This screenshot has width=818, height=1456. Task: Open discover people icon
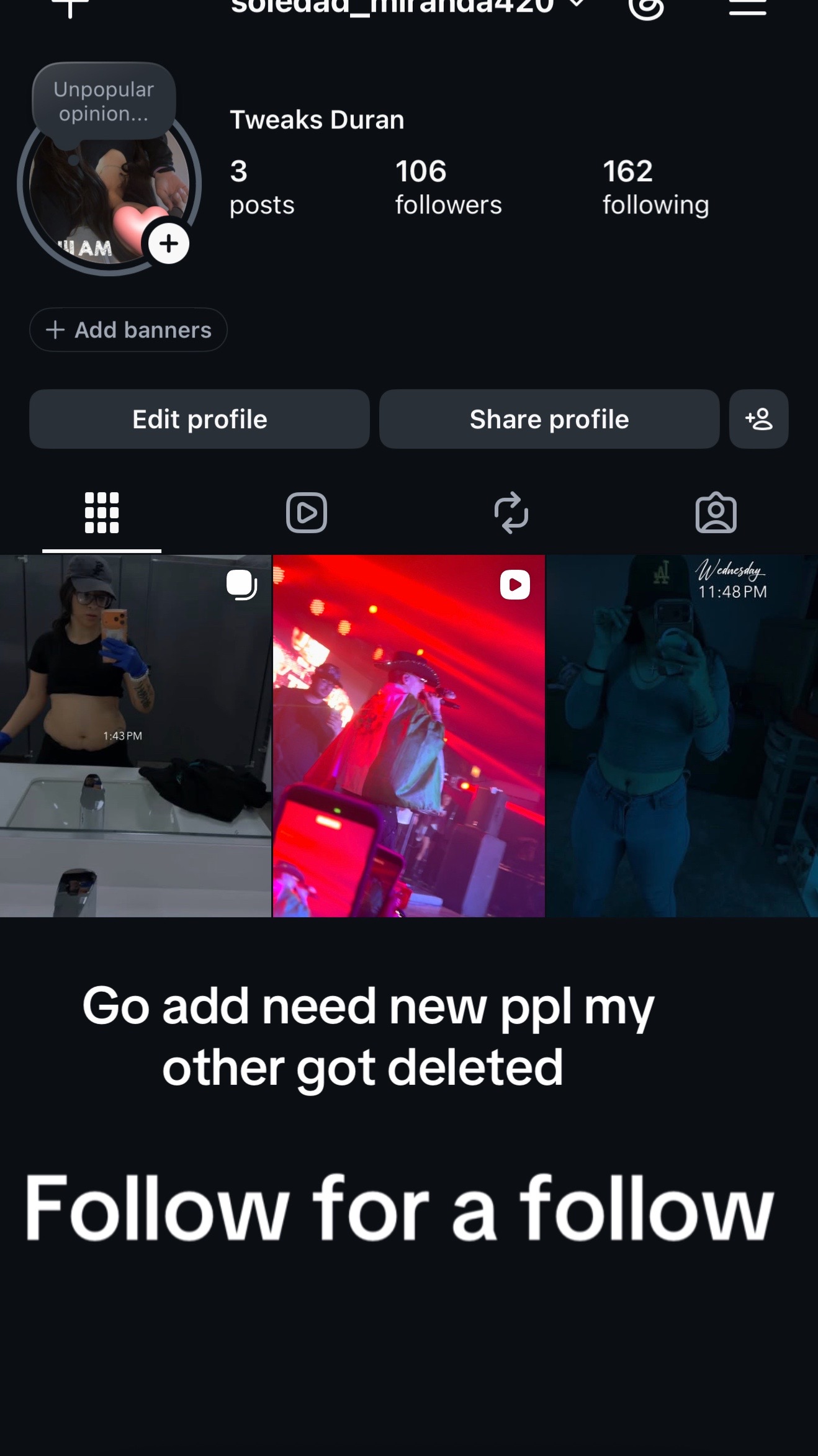758,419
